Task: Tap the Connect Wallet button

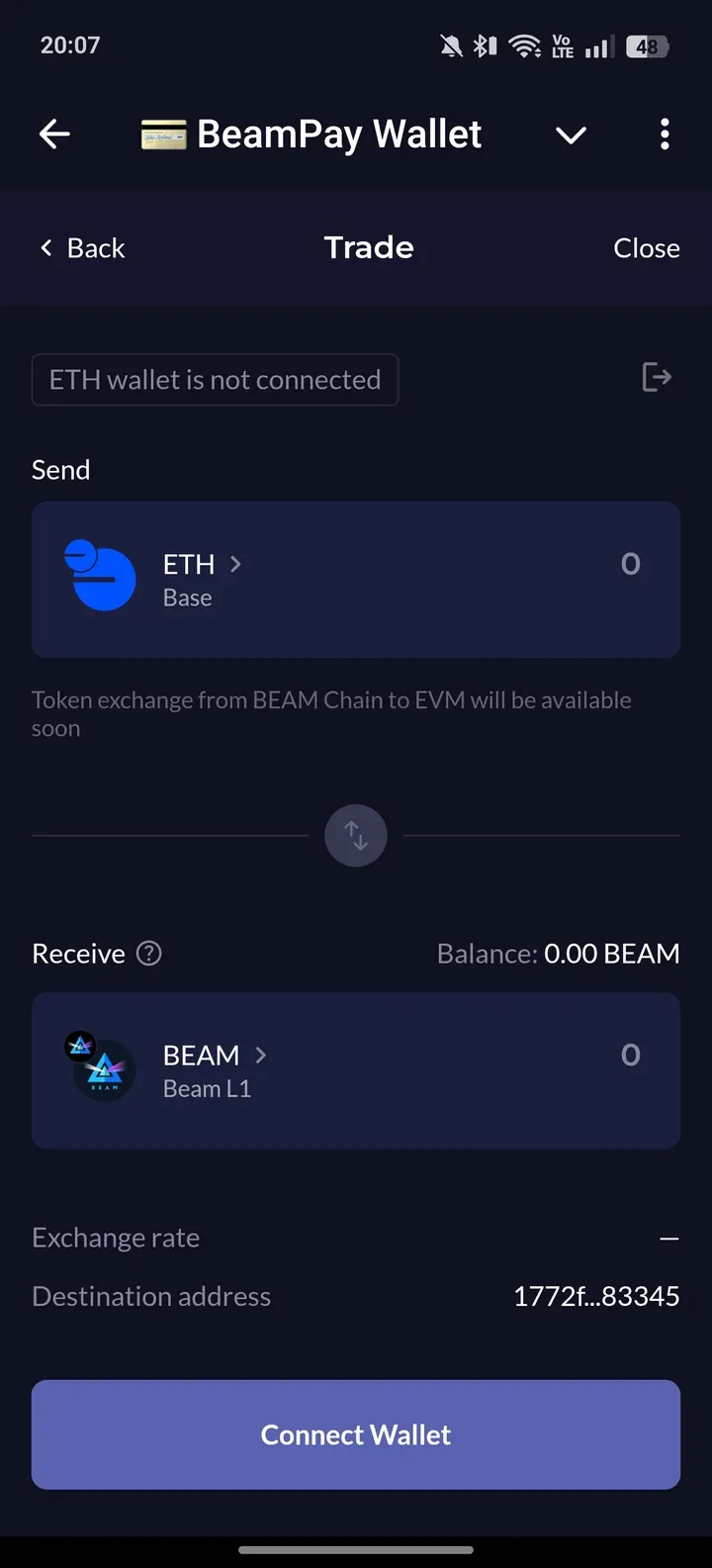Action: 356,1434
